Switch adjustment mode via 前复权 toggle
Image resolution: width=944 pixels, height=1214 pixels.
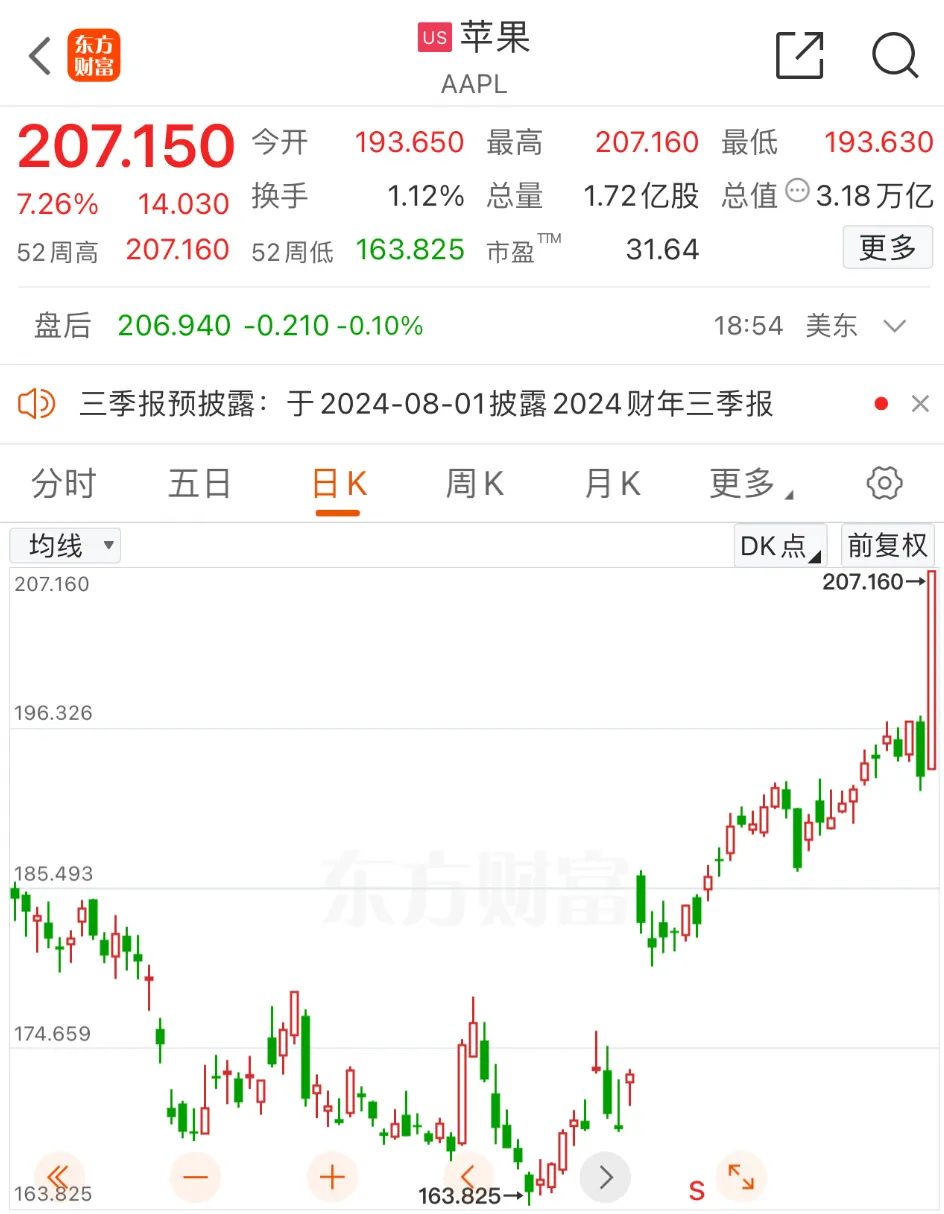tap(887, 545)
